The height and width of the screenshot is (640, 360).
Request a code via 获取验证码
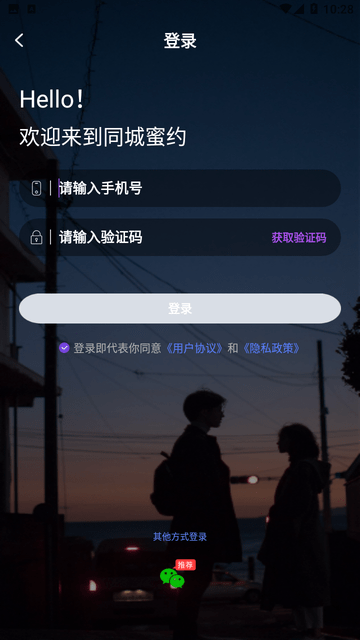click(299, 238)
